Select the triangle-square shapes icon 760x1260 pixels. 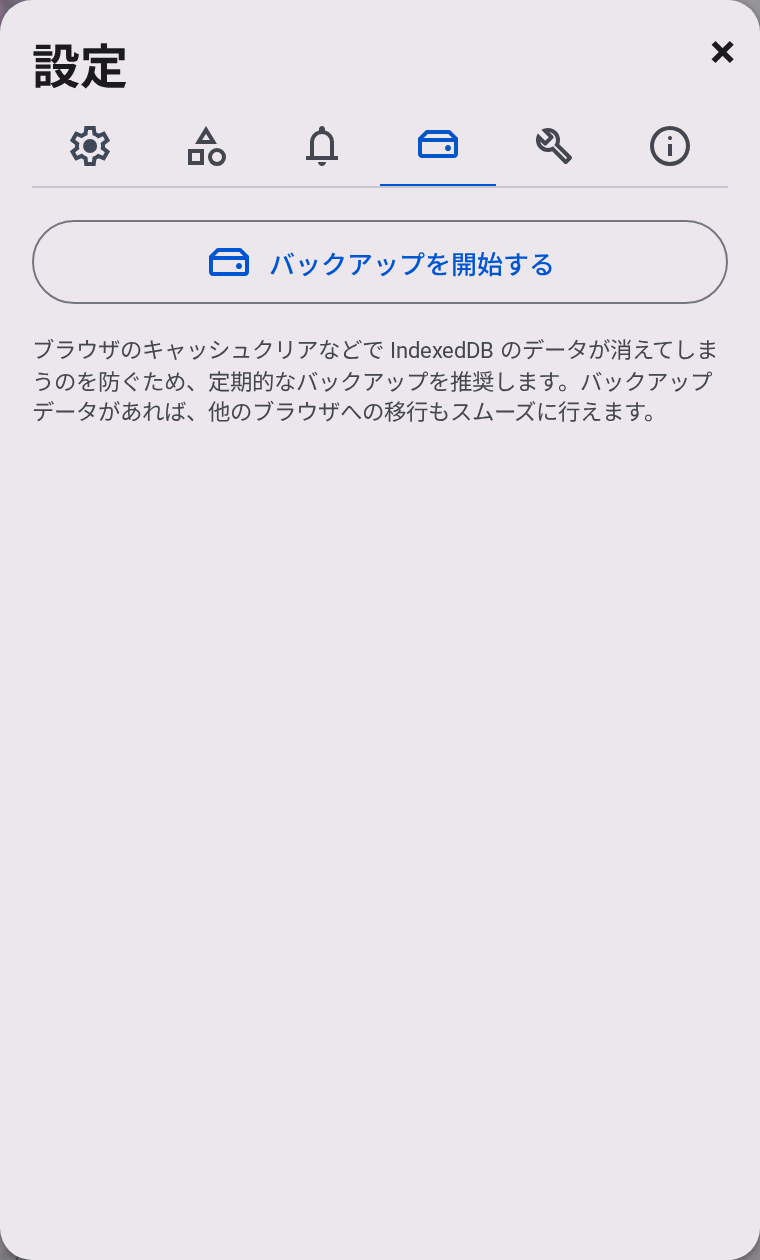205,146
